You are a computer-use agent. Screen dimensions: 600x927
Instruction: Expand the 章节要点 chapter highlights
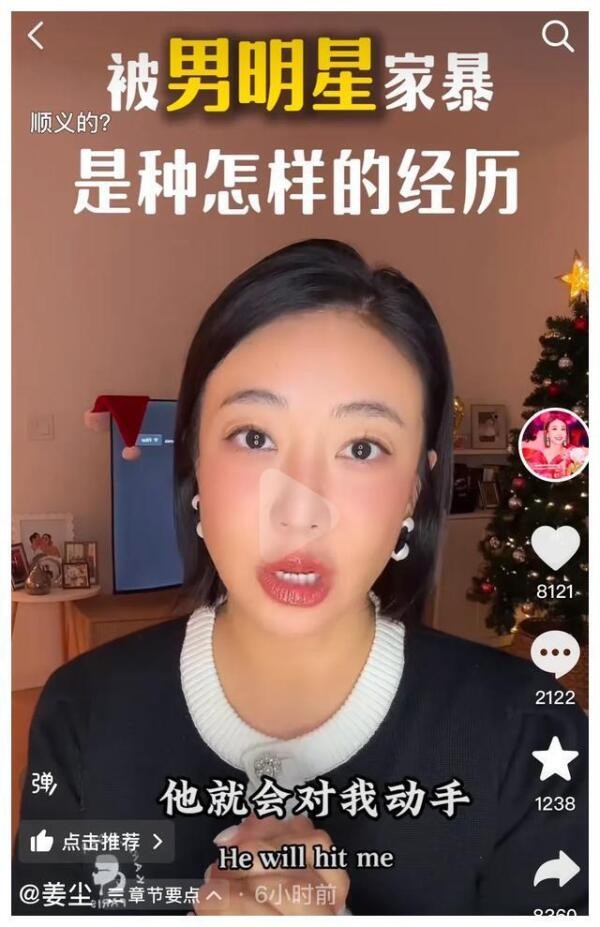(166, 893)
